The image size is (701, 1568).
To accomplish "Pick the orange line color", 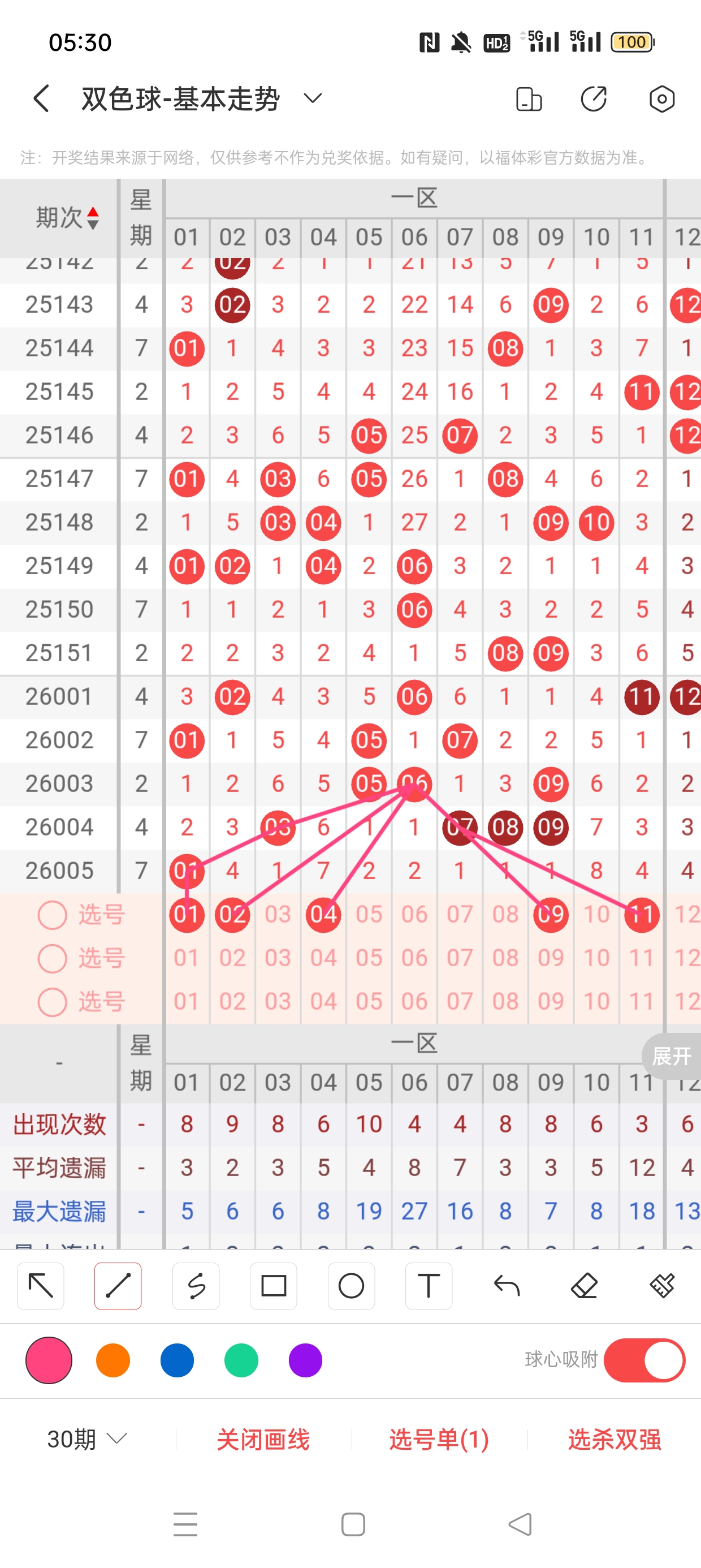I will click(x=113, y=1360).
